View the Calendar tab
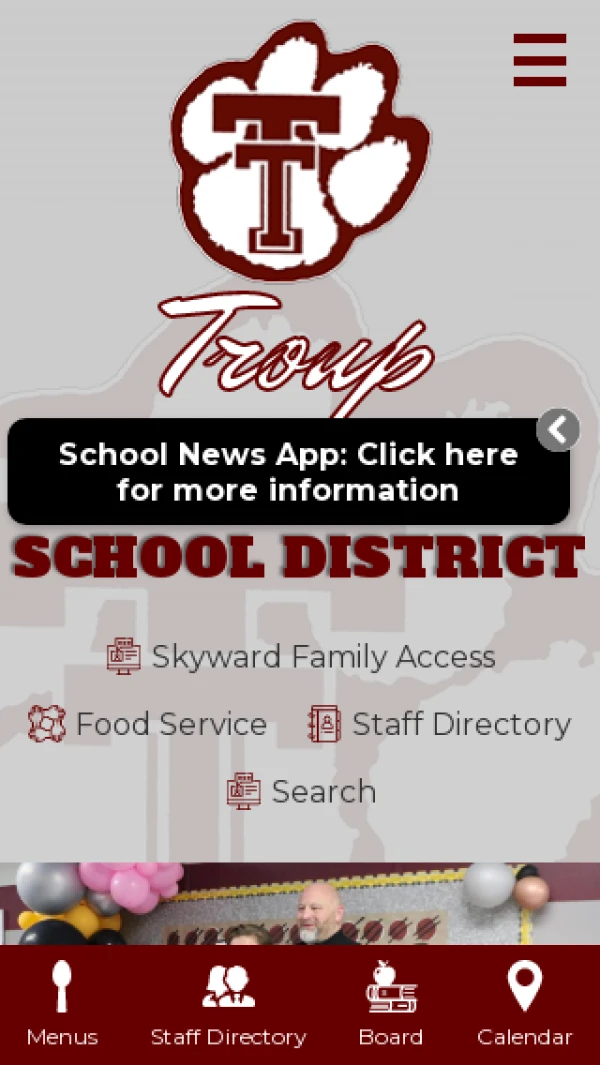The height and width of the screenshot is (1065, 600). (524, 1004)
